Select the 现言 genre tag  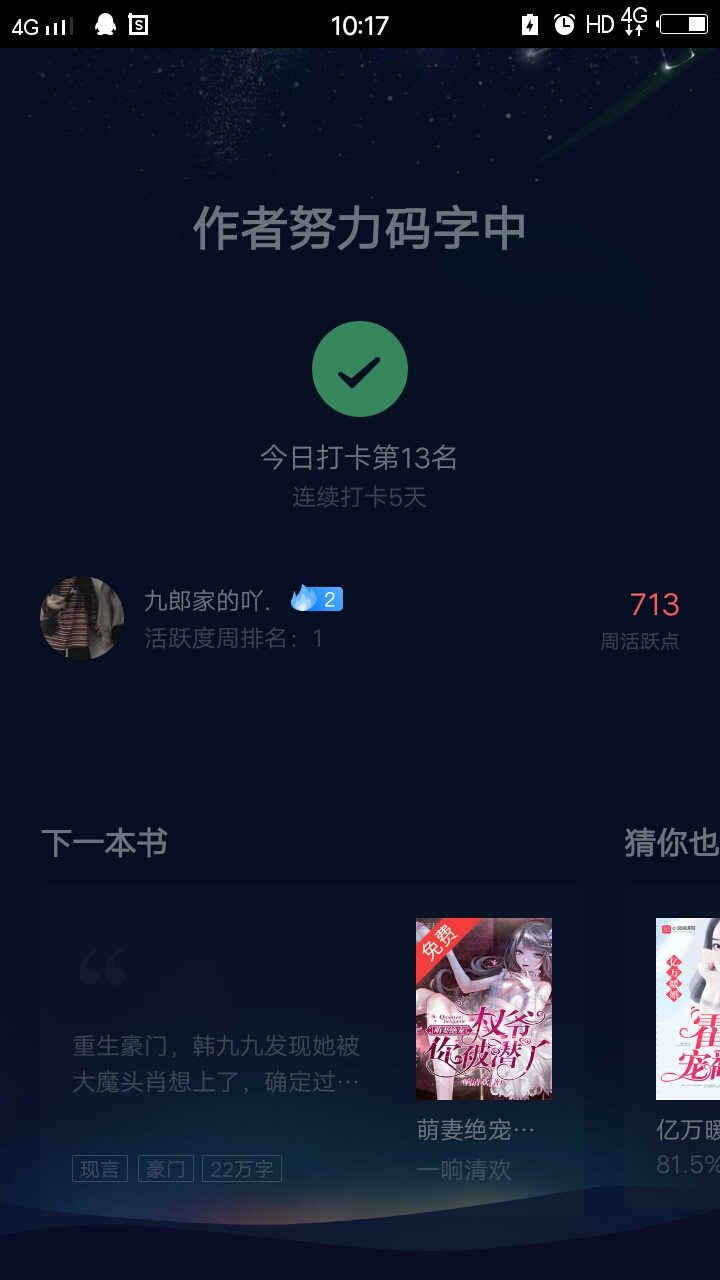tap(100, 1168)
